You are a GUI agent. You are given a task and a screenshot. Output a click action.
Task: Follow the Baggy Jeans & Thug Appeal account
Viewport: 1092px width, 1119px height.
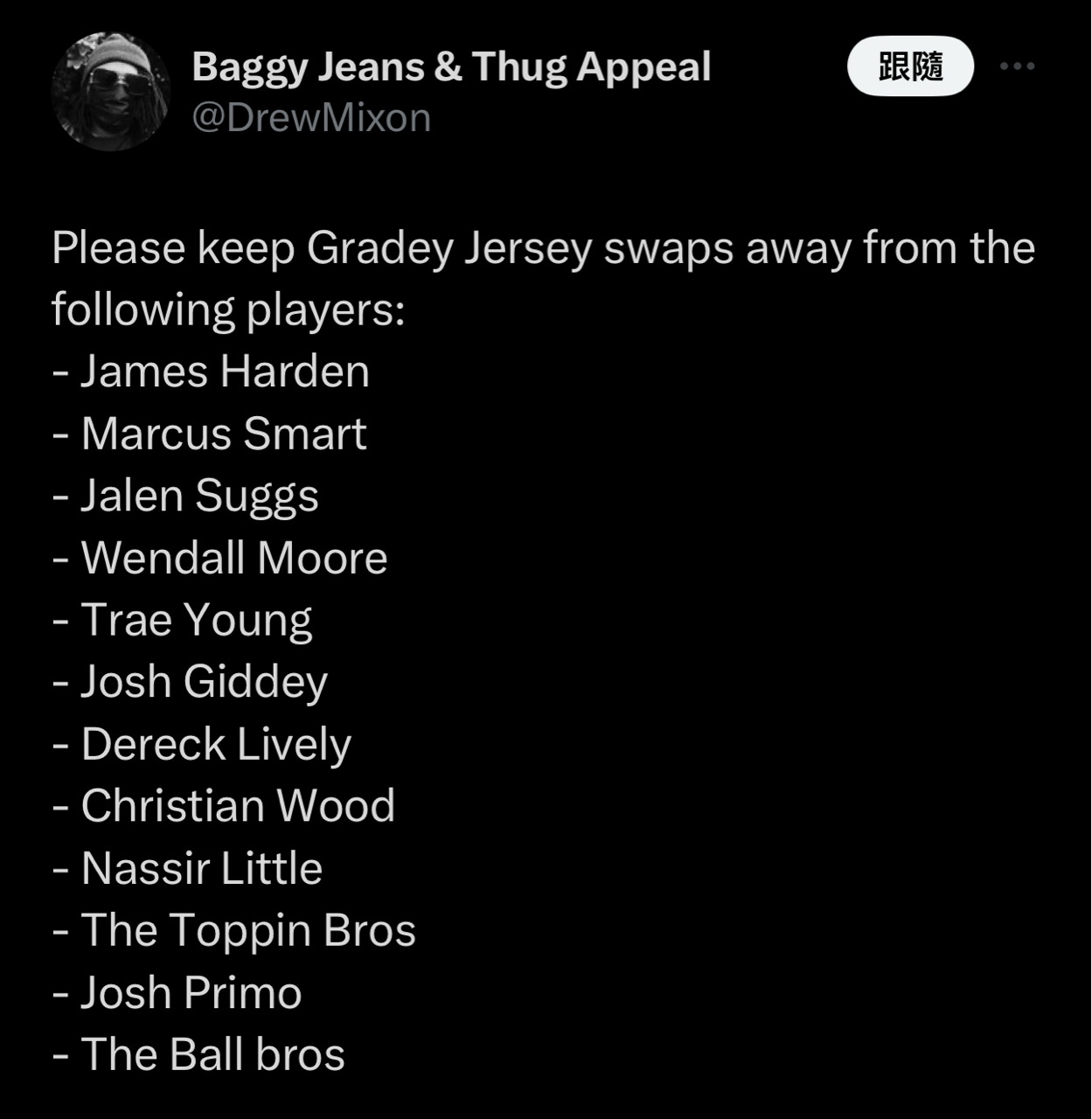pos(910,66)
